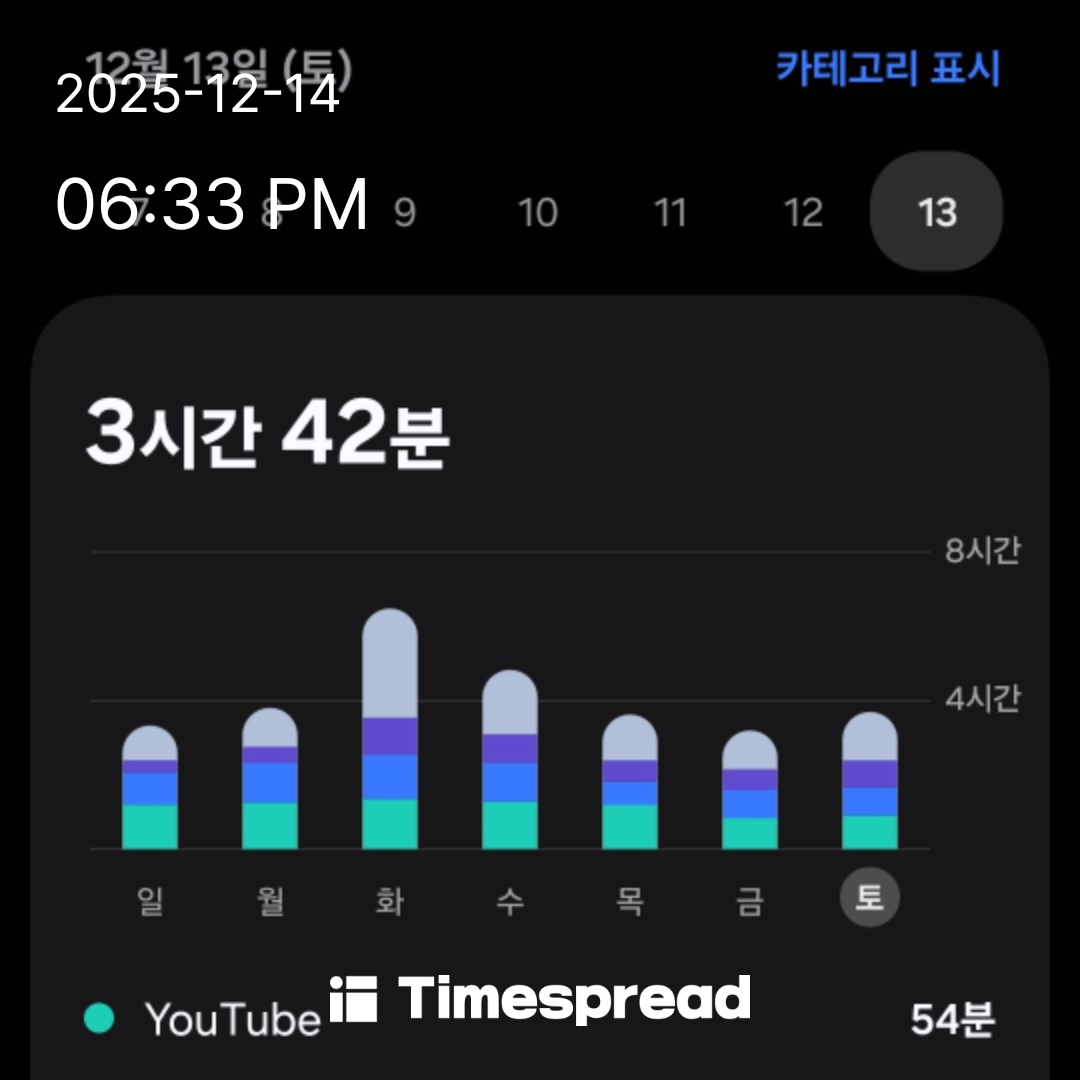The height and width of the screenshot is (1080, 1080).
Task: View the 수 (Wednesday) usage bar
Action: click(510, 760)
